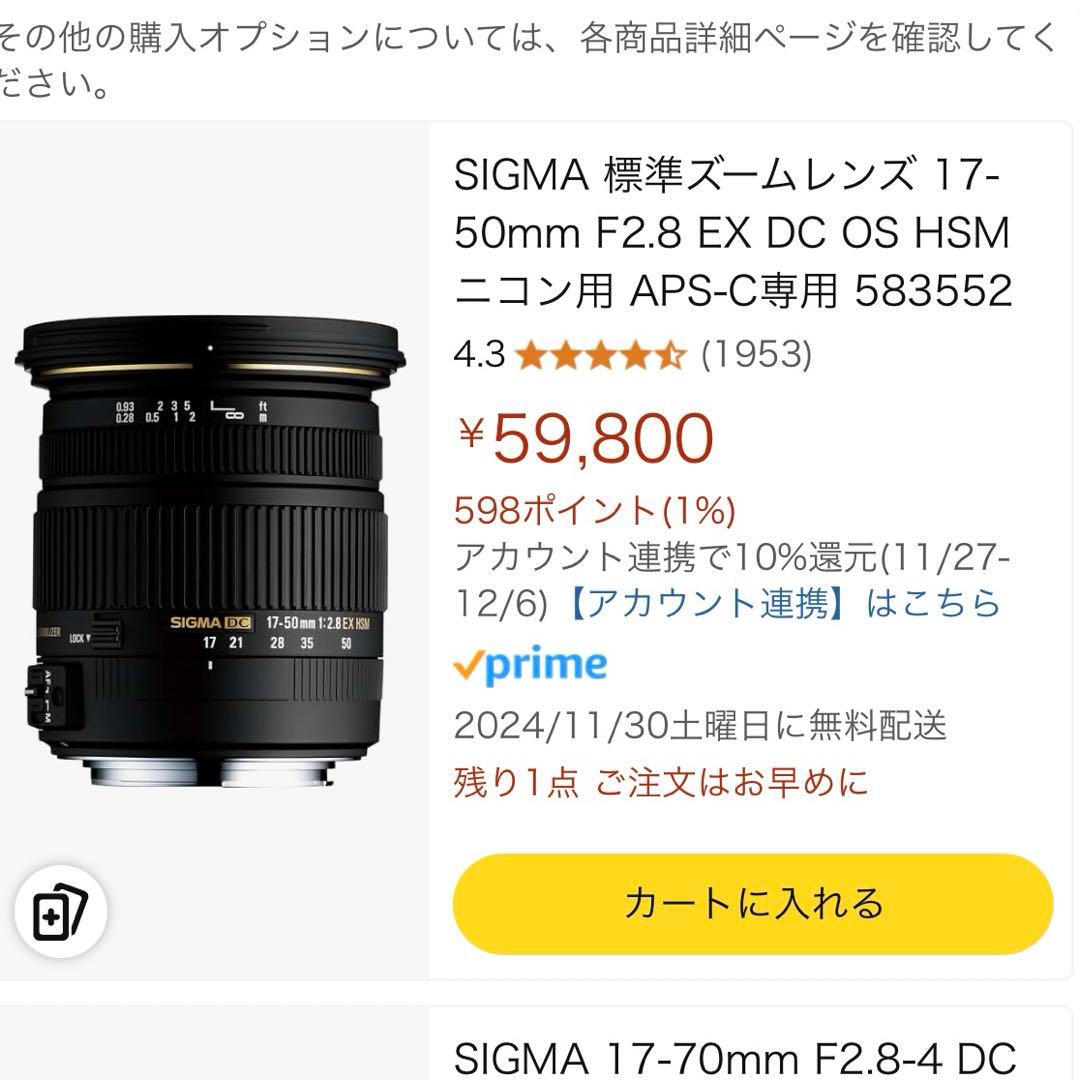Open the アカウント連携 はこちら link
The width and height of the screenshot is (1080, 1080).
(783, 603)
